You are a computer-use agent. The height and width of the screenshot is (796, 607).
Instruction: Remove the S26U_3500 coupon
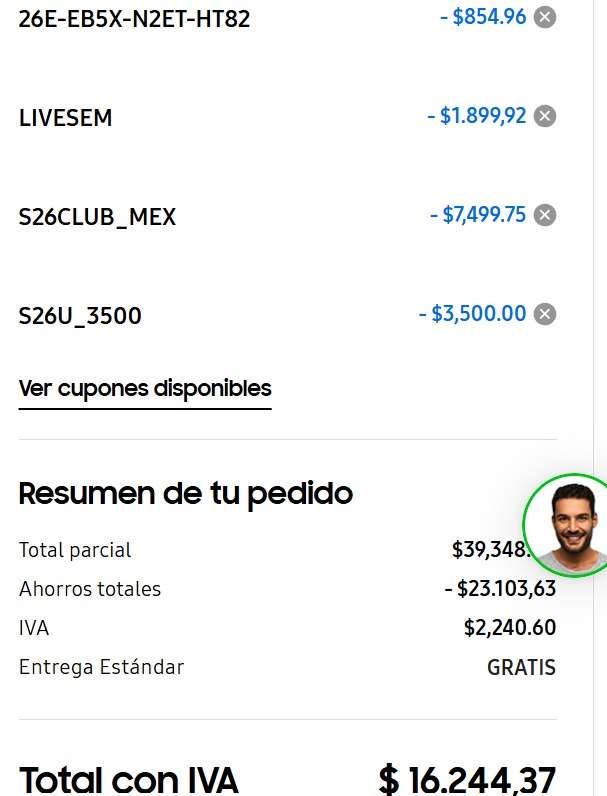545,314
